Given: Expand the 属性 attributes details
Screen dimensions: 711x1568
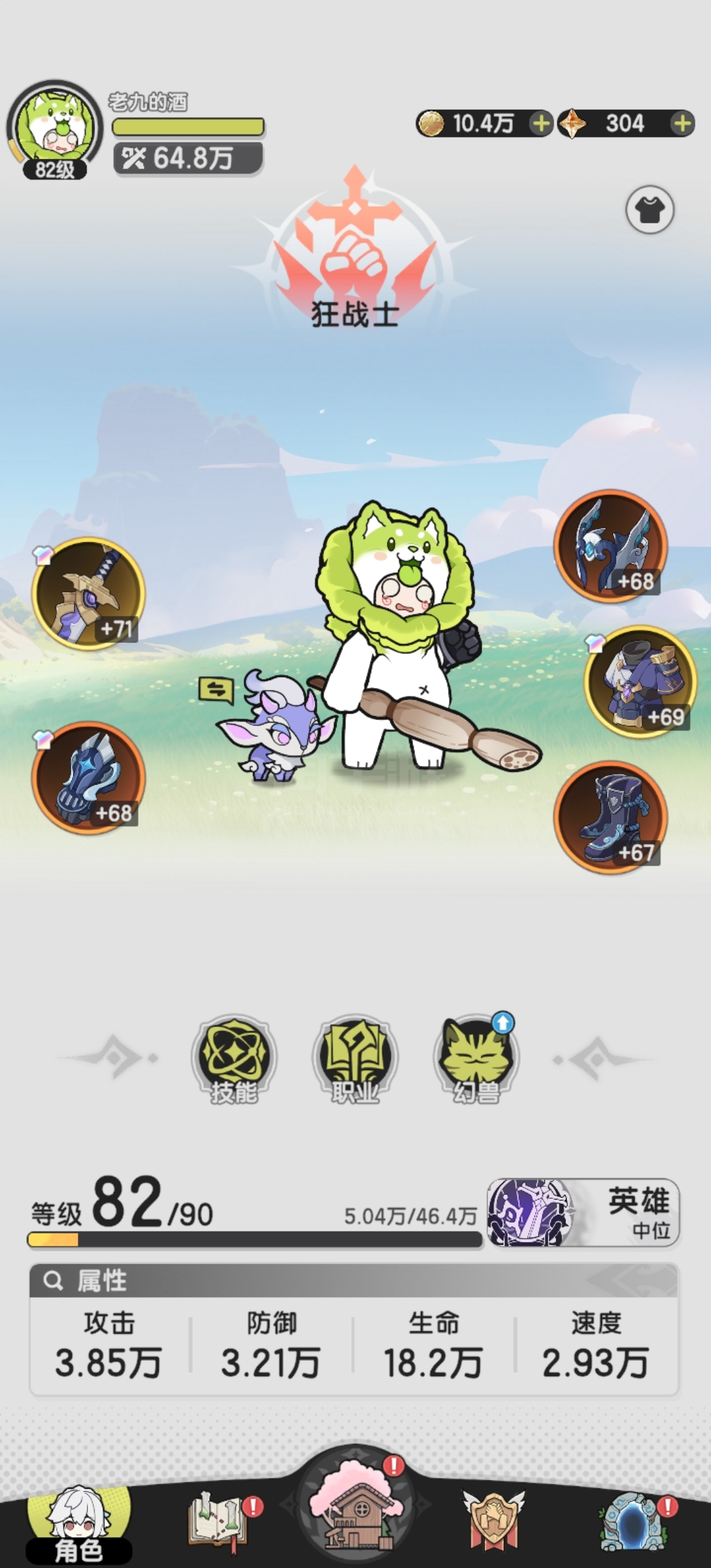Looking at the screenshot, I should click(354, 1281).
